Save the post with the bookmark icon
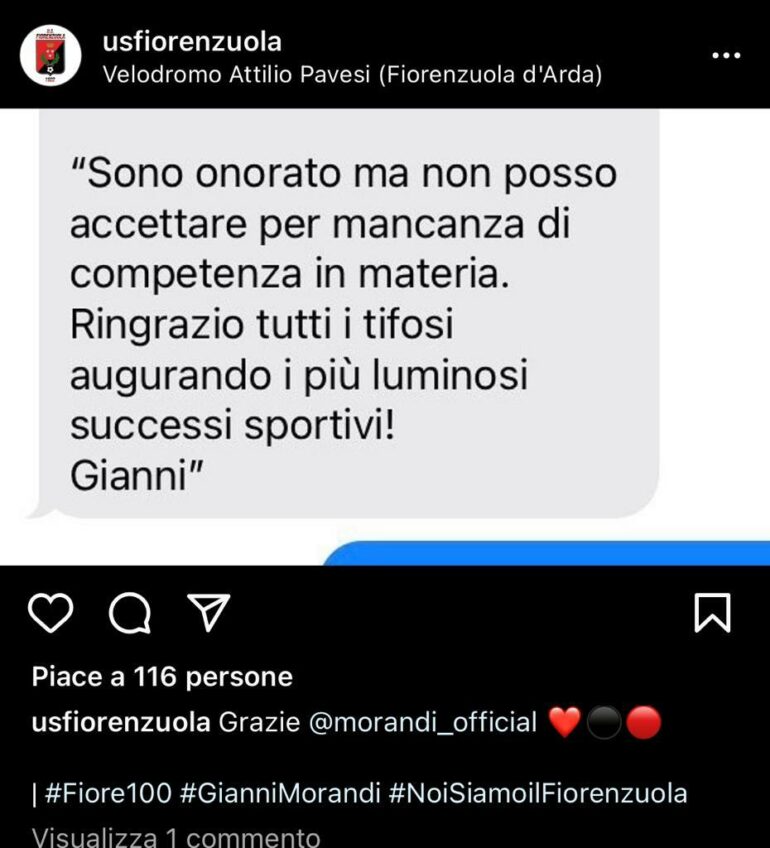The width and height of the screenshot is (770, 848). click(712, 612)
